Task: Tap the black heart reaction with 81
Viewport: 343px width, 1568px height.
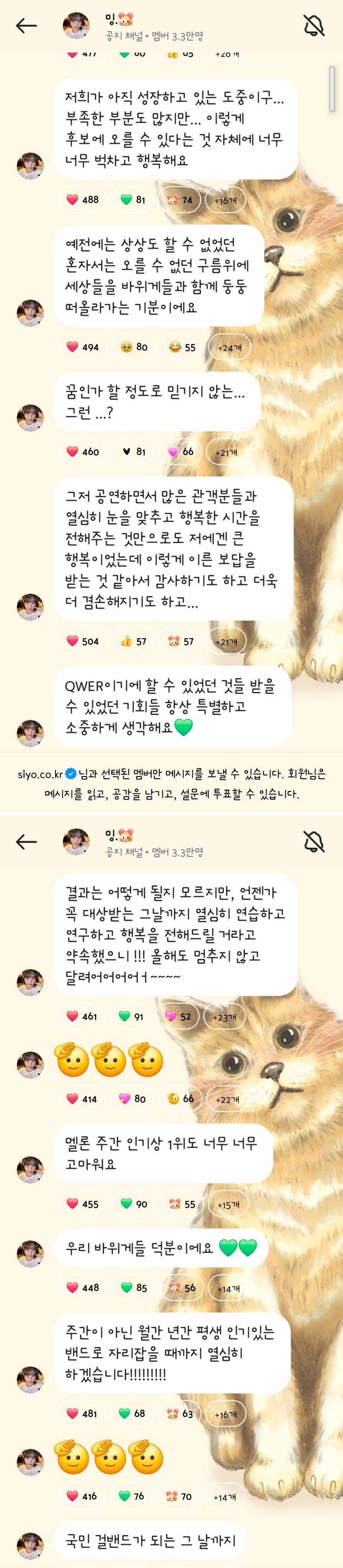Action: (134, 452)
